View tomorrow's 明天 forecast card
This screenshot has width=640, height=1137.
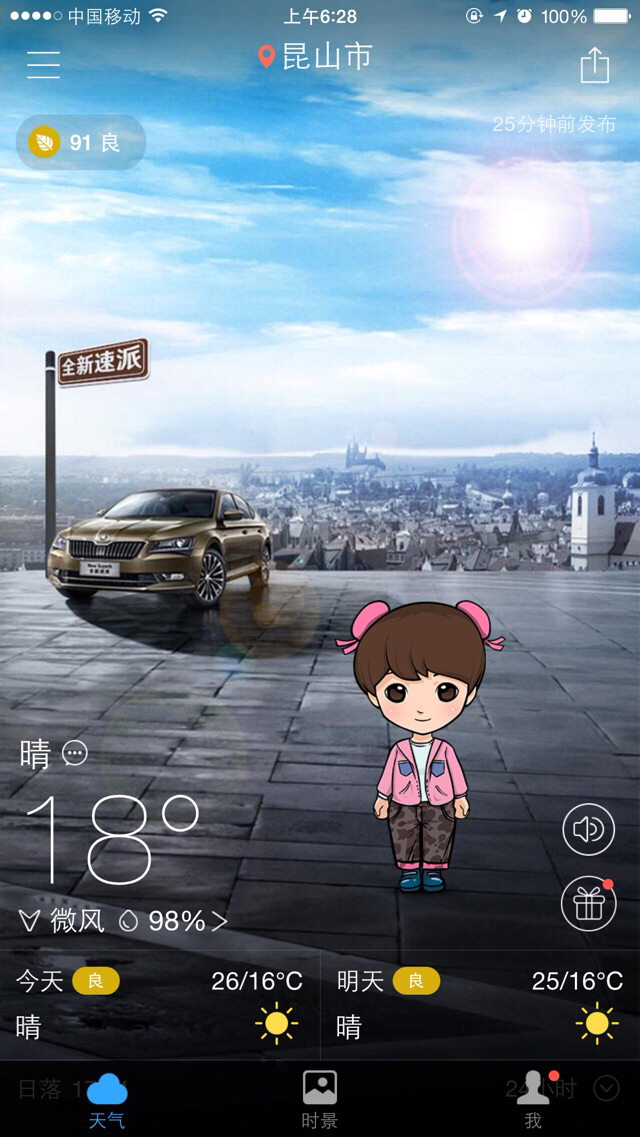pyautogui.click(x=480, y=1005)
